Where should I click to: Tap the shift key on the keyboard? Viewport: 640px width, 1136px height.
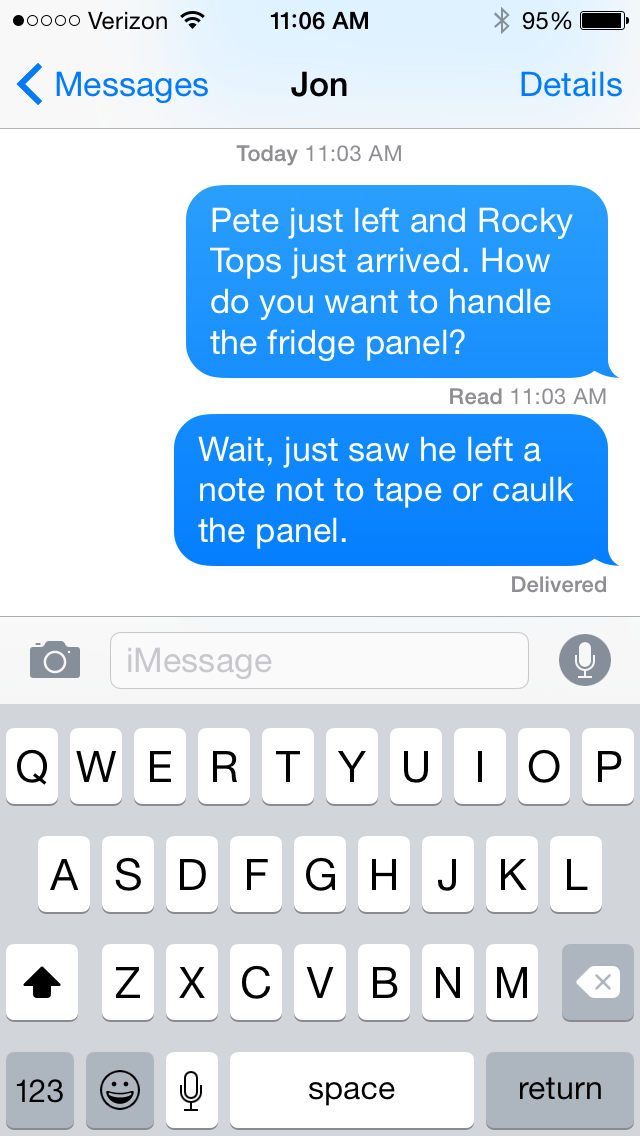click(42, 983)
